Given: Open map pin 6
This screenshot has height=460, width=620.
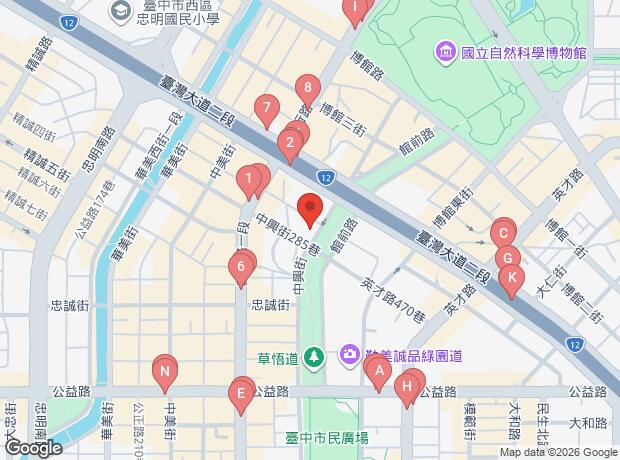Looking at the screenshot, I should pos(240,267).
